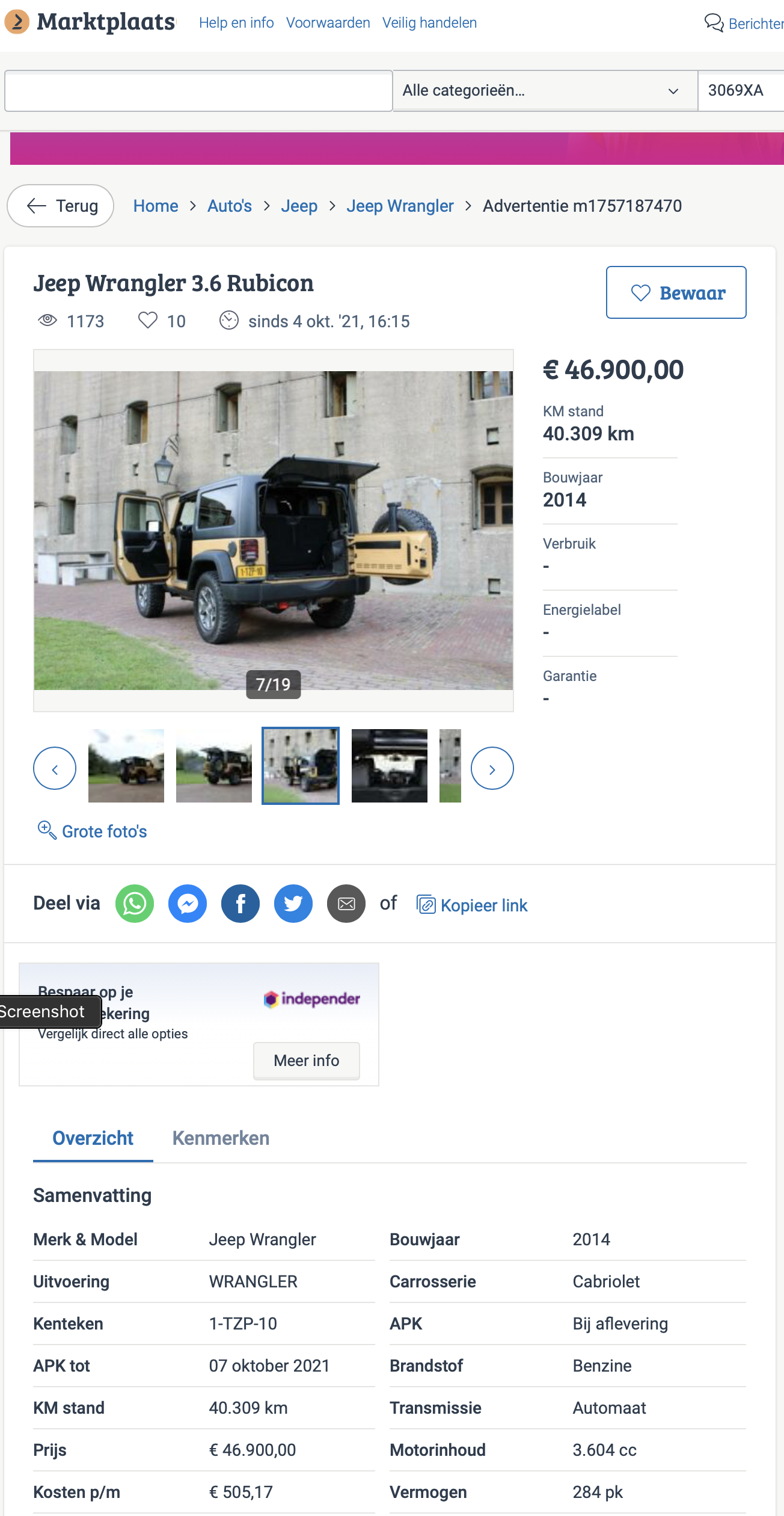
Task: Tap the Terug back button
Action: click(61, 206)
